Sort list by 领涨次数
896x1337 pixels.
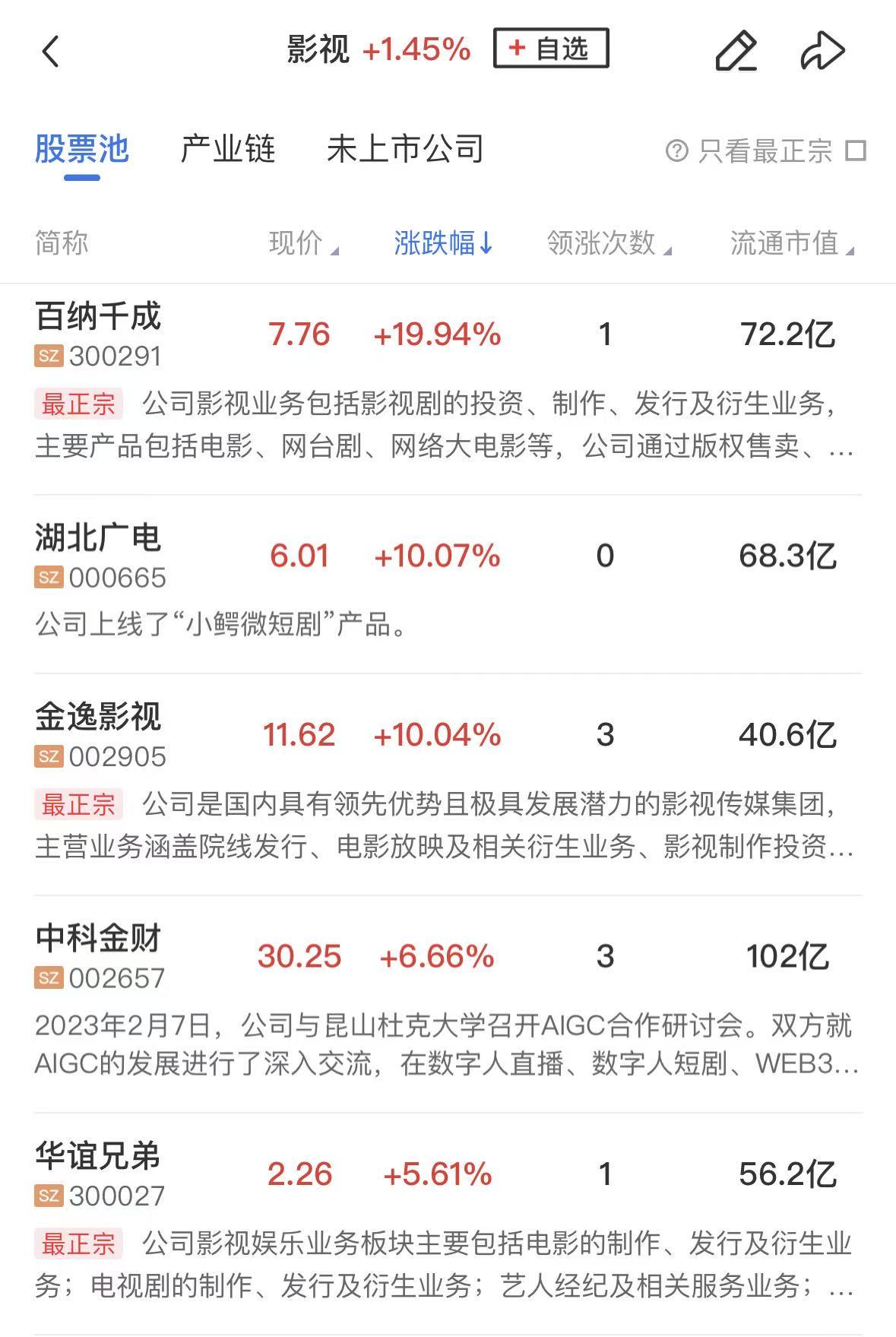coord(608,243)
